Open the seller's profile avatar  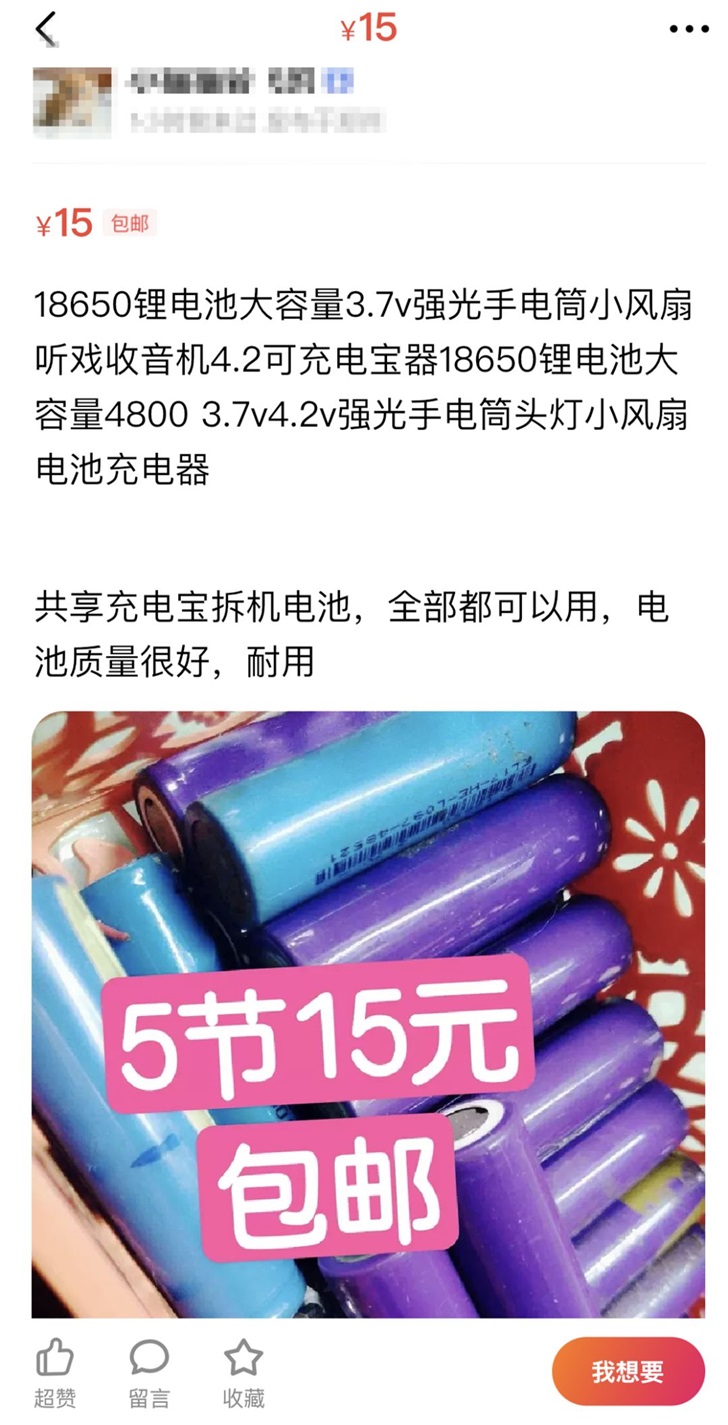click(72, 103)
